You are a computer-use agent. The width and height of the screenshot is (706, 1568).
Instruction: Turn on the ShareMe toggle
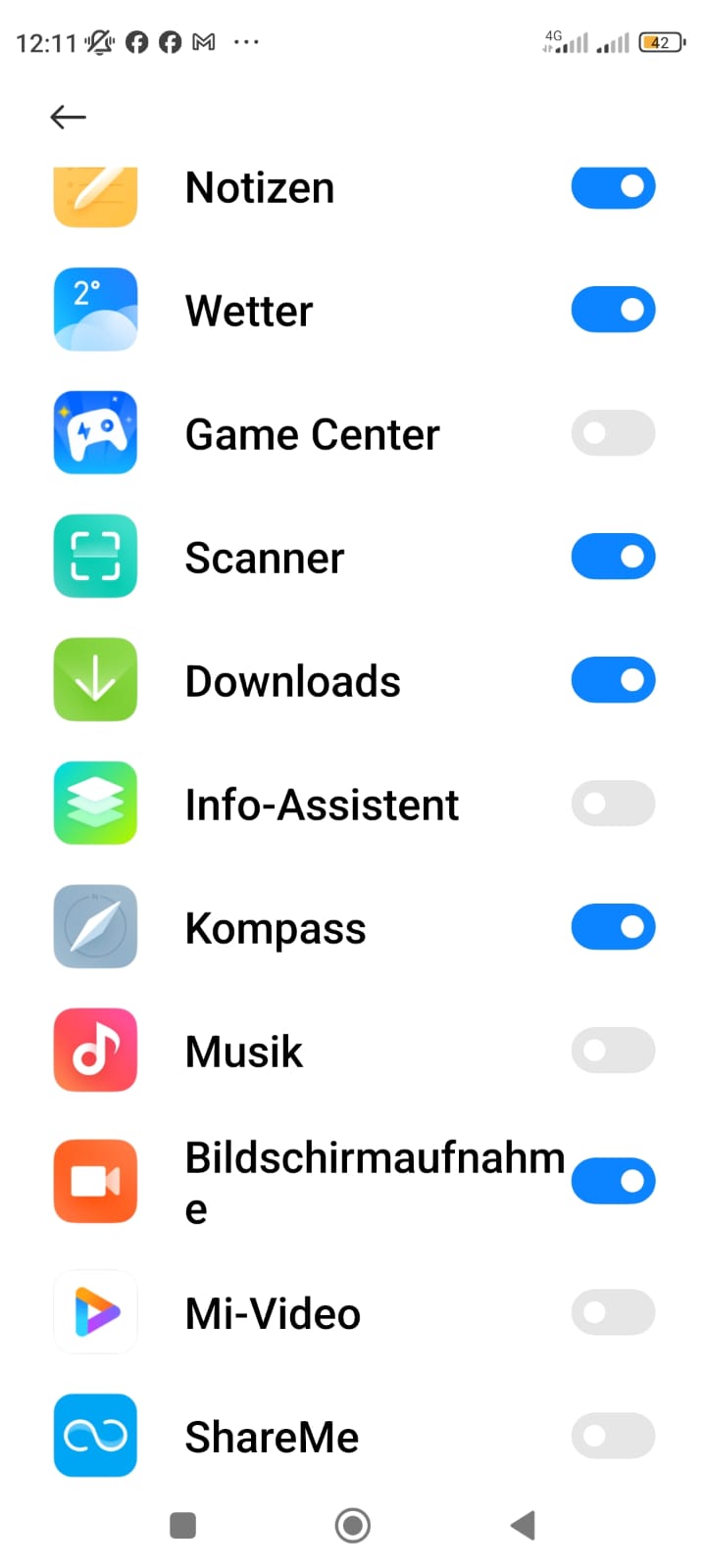click(x=613, y=1436)
